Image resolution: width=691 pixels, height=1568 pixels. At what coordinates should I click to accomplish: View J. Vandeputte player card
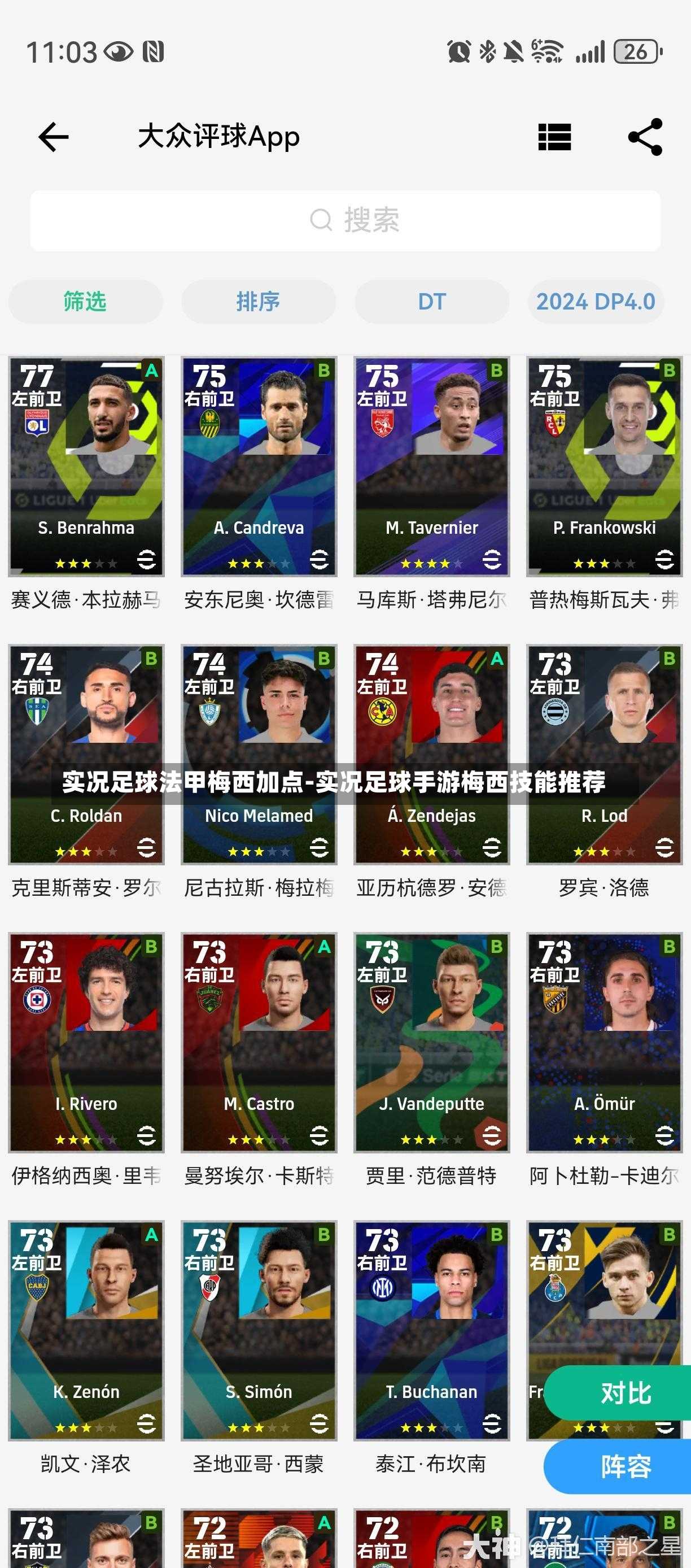(x=432, y=1042)
